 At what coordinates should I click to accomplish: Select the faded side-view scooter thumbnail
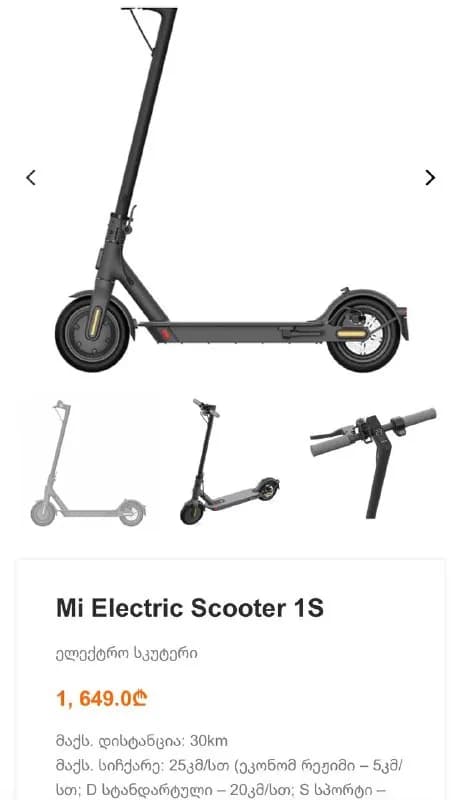pos(88,463)
